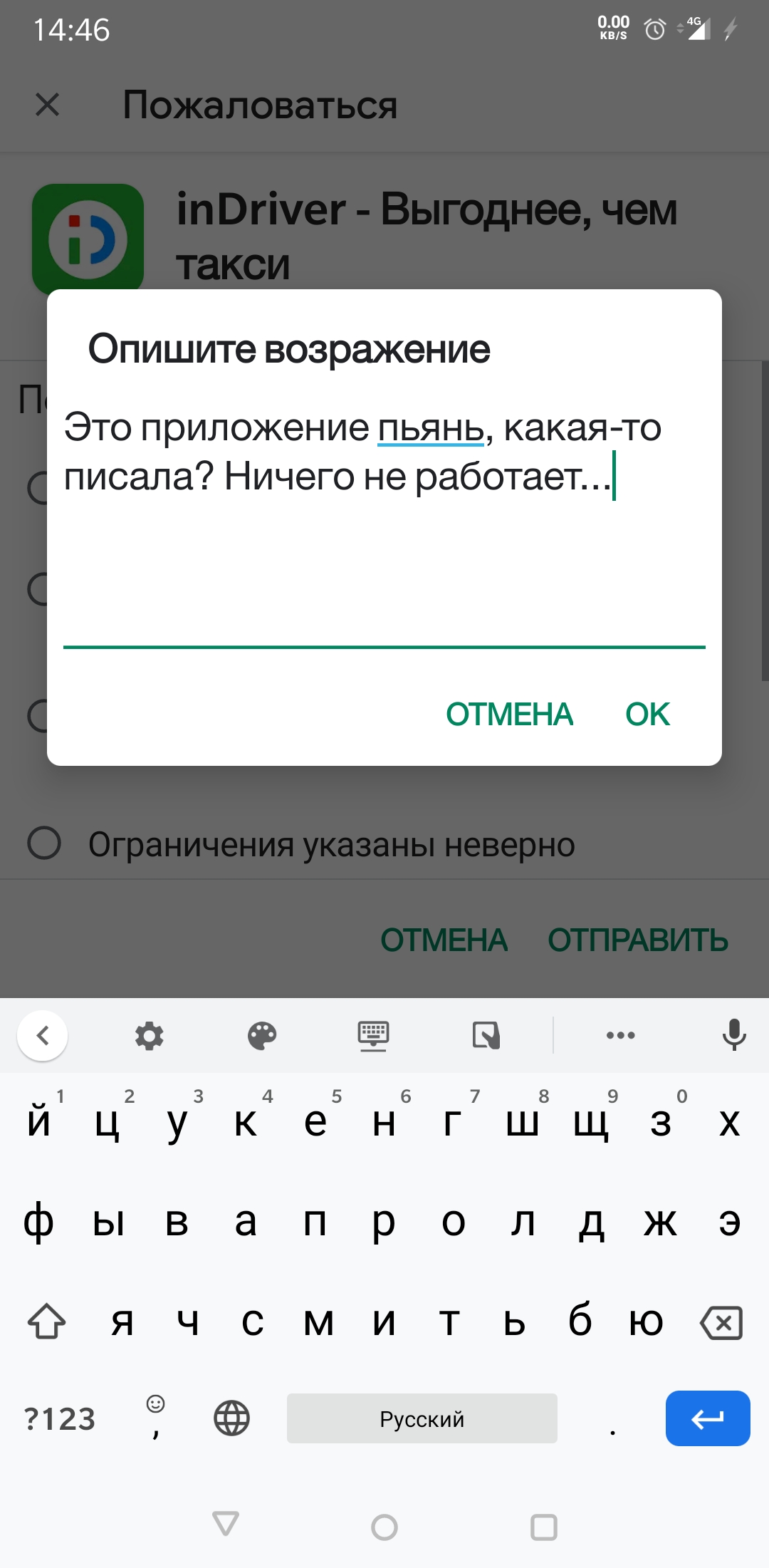Collapse keyboard toolbar with back arrow
769x1568 pixels.
[x=43, y=1035]
